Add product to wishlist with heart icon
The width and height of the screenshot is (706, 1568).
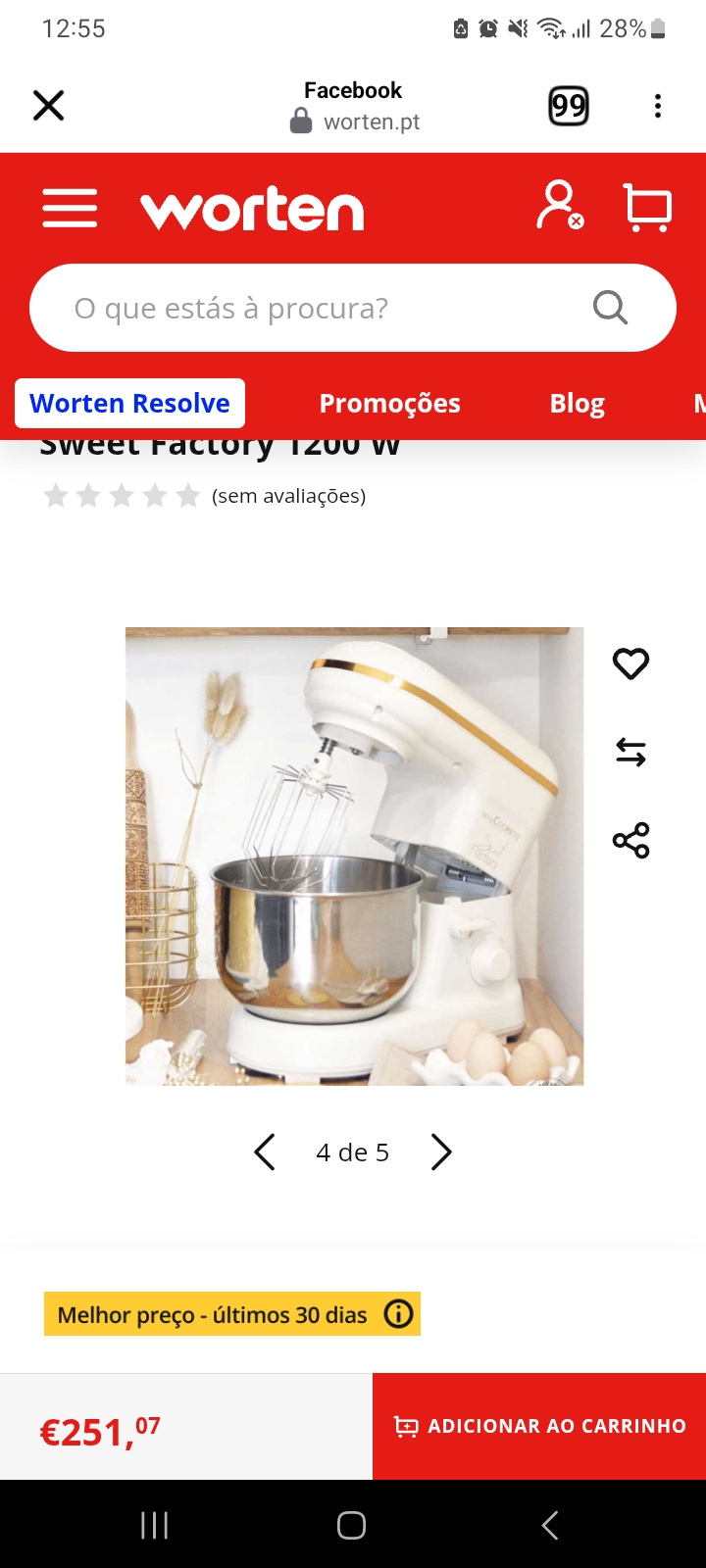[x=630, y=663]
